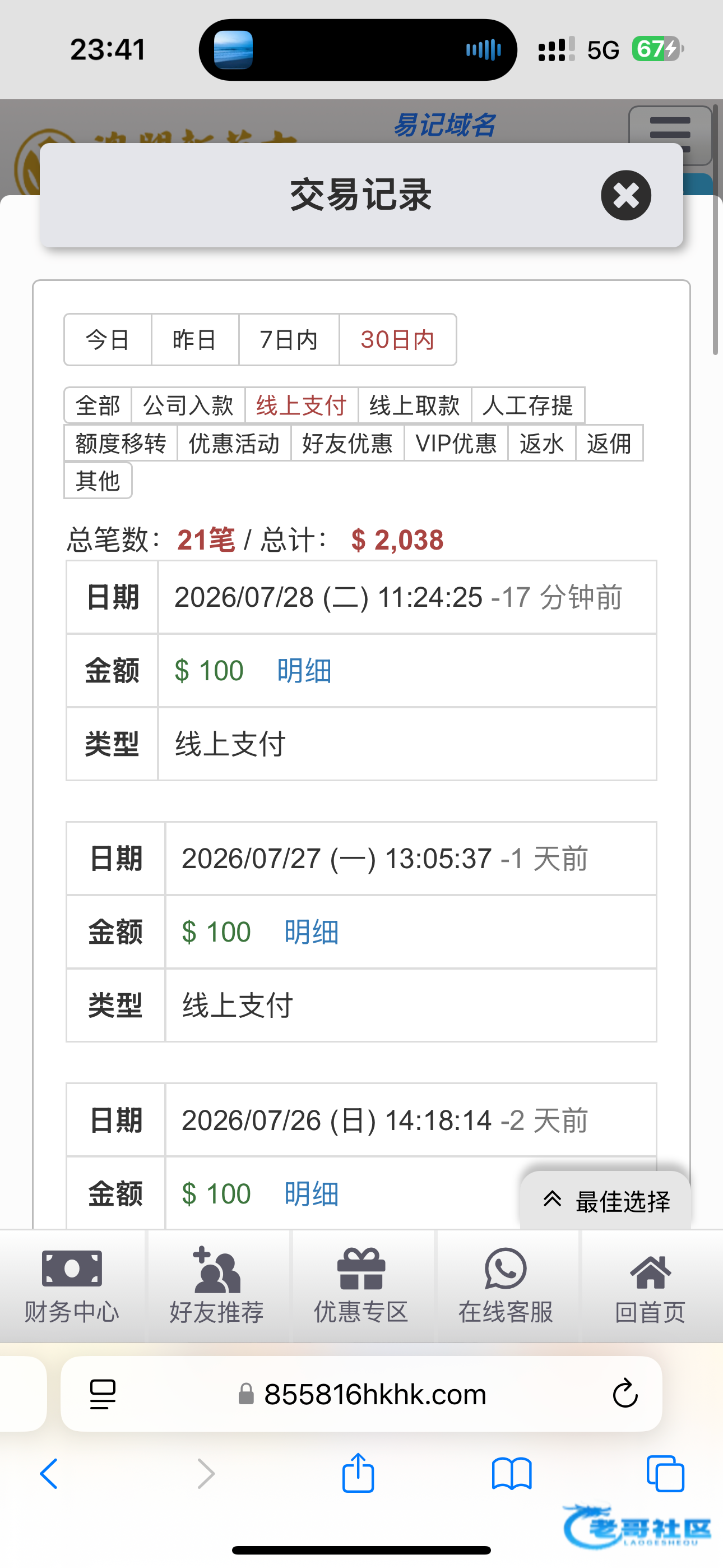Image resolution: width=723 pixels, height=1568 pixels.
Task: Close the 交易记录 dialog
Action: coord(625,195)
